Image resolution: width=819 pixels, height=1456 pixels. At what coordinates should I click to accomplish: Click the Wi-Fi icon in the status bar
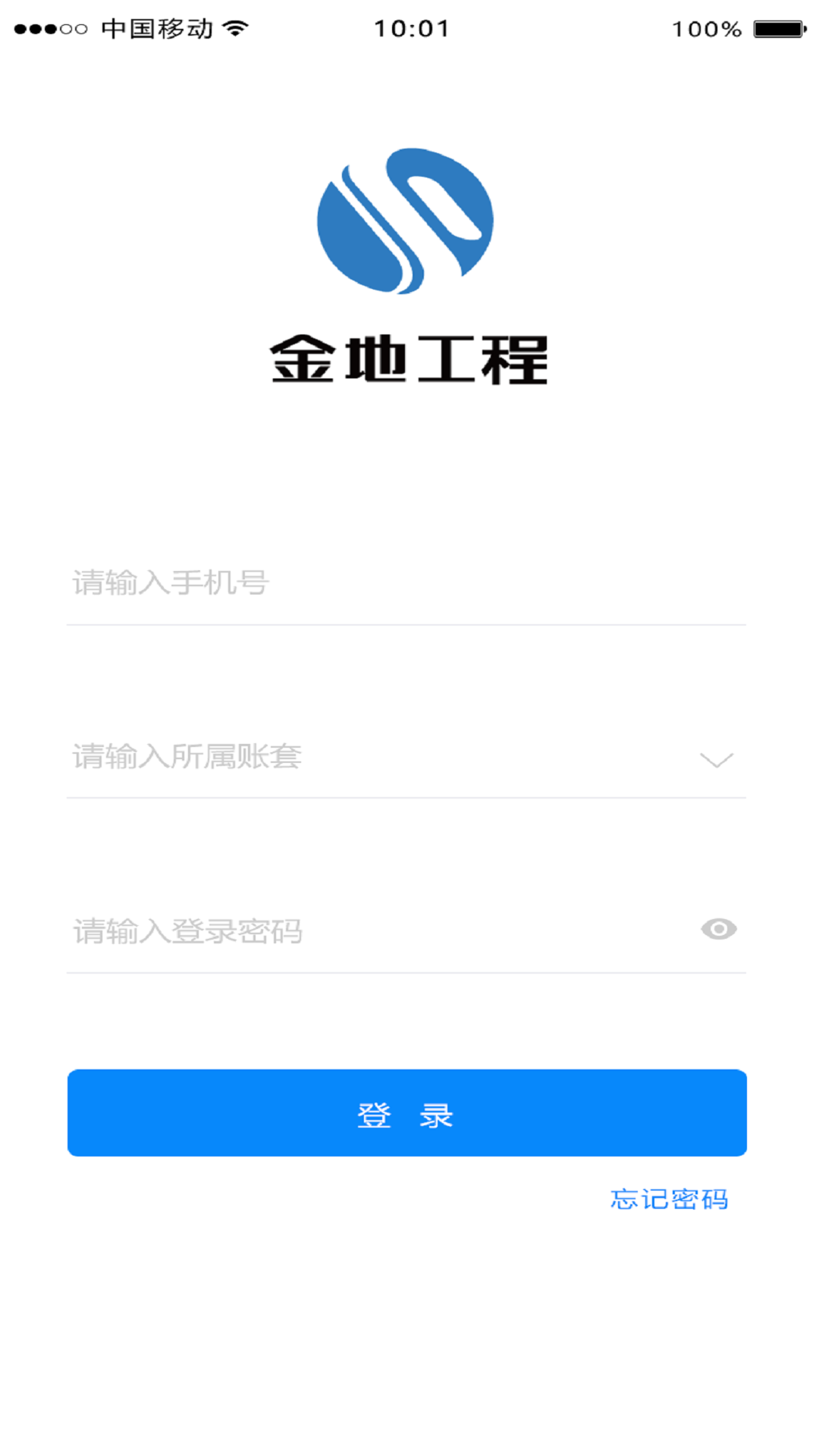[235, 27]
